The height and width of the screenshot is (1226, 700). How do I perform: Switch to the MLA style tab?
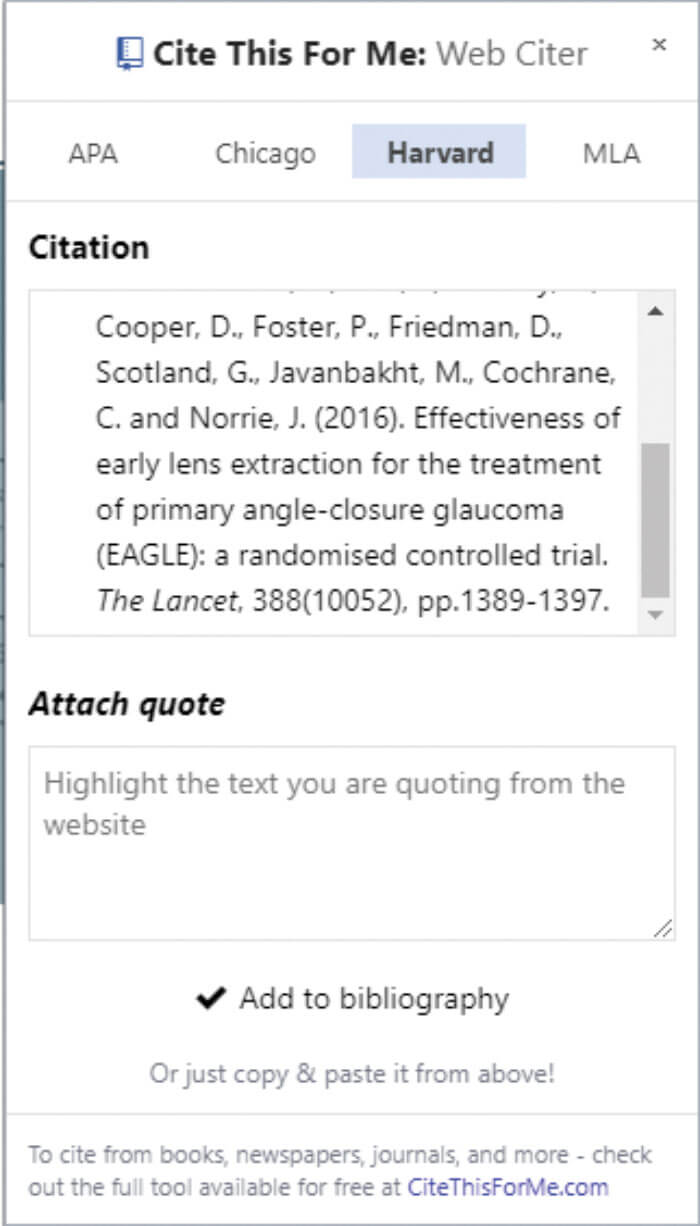click(611, 153)
